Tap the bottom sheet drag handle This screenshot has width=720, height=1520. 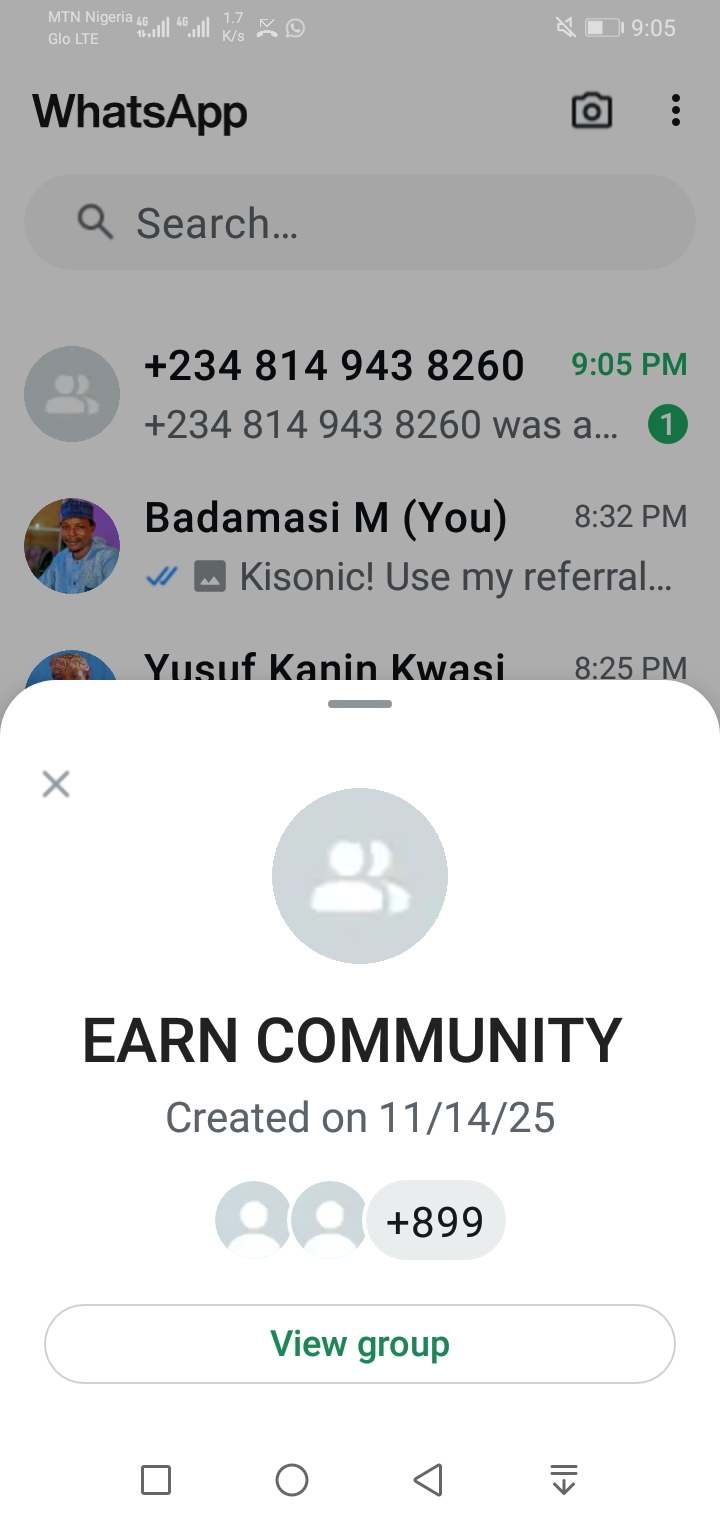[x=360, y=704]
